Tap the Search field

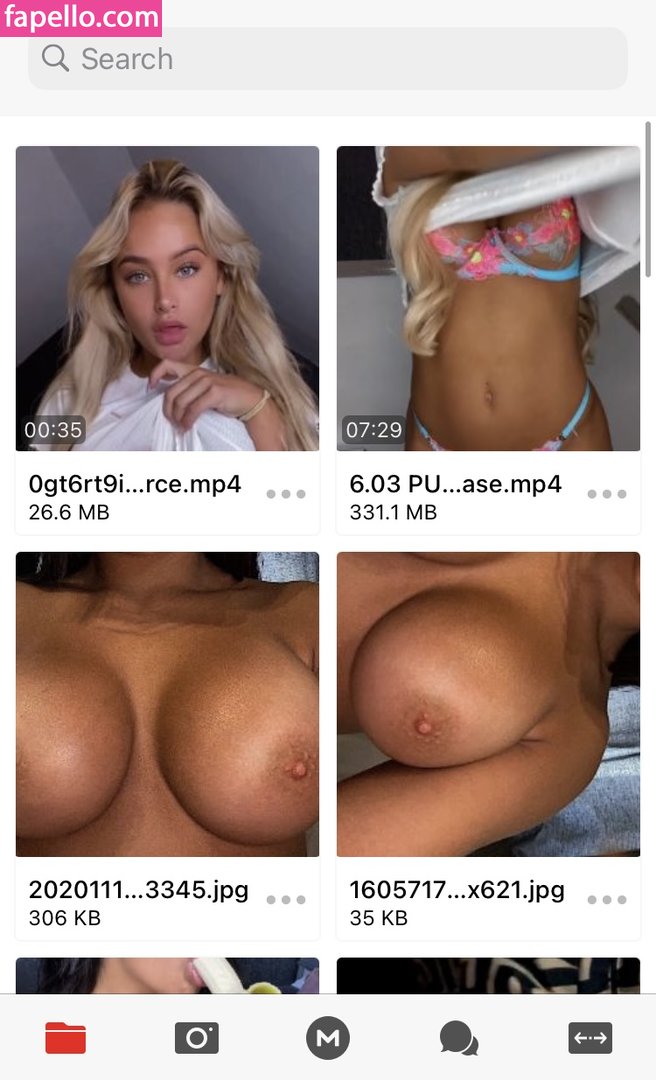click(327, 59)
